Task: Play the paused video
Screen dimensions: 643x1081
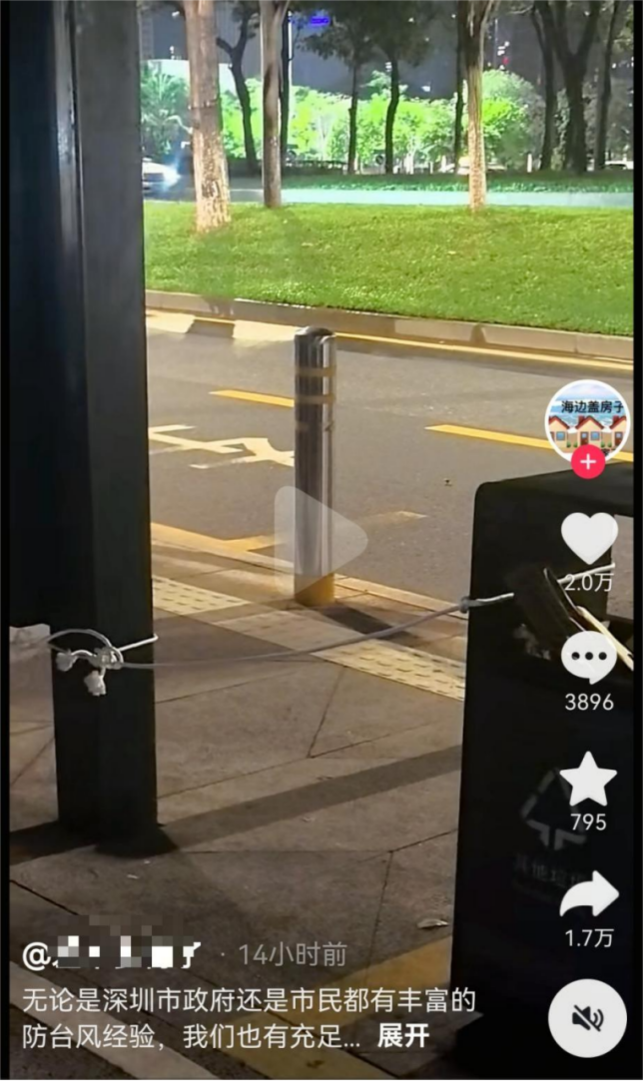Action: [x=321, y=538]
